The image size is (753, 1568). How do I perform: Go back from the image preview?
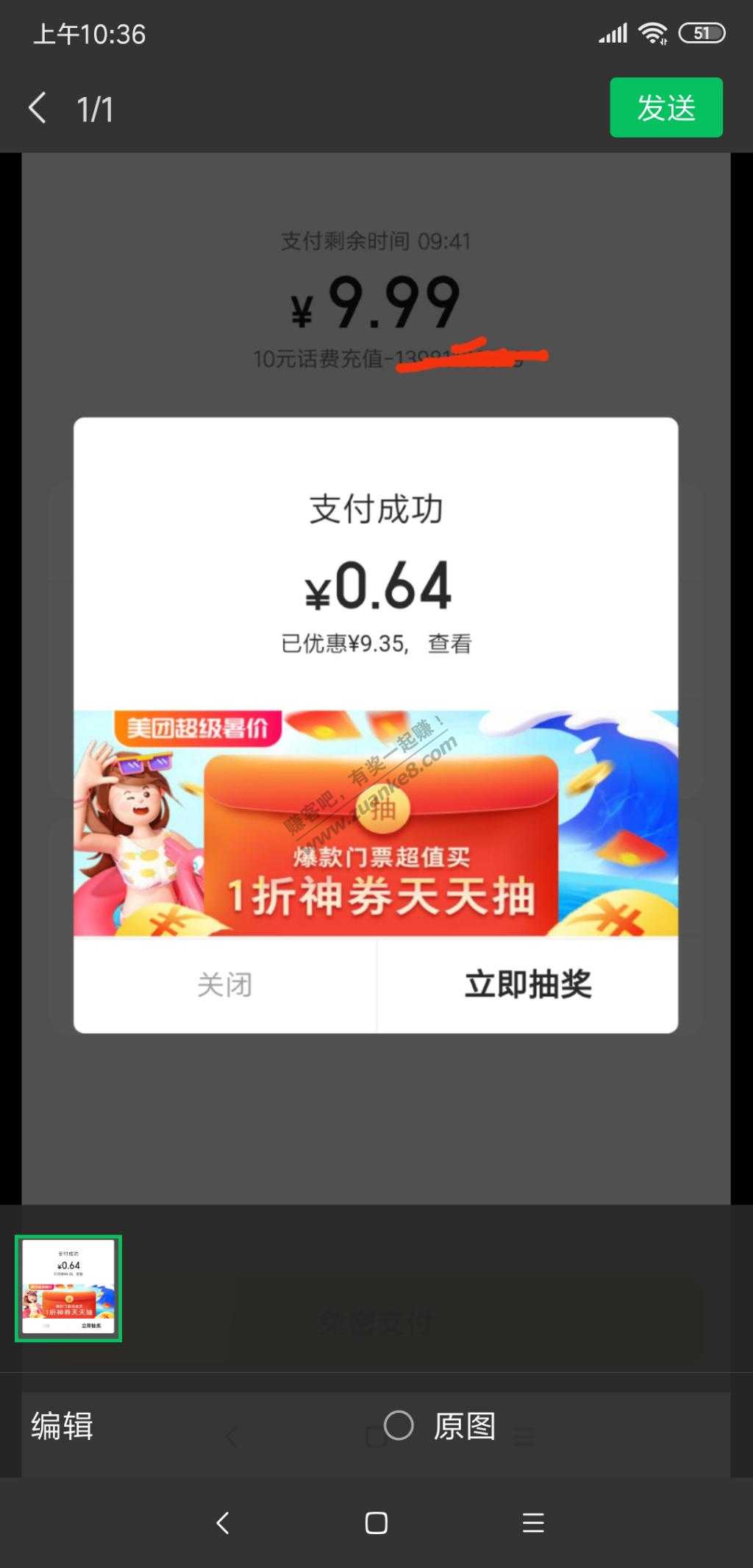coord(38,108)
